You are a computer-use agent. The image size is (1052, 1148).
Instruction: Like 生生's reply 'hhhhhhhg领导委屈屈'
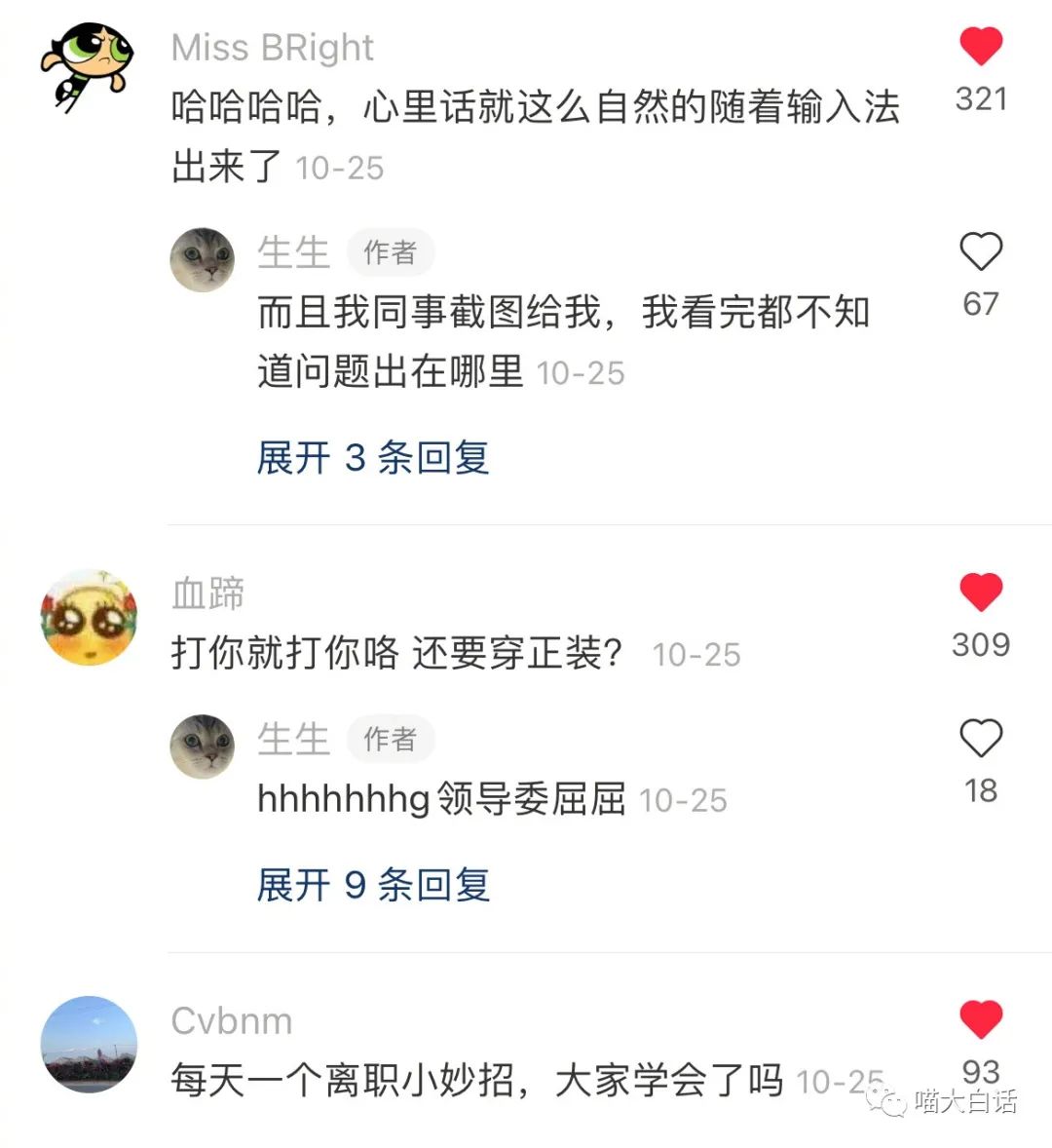tap(980, 739)
